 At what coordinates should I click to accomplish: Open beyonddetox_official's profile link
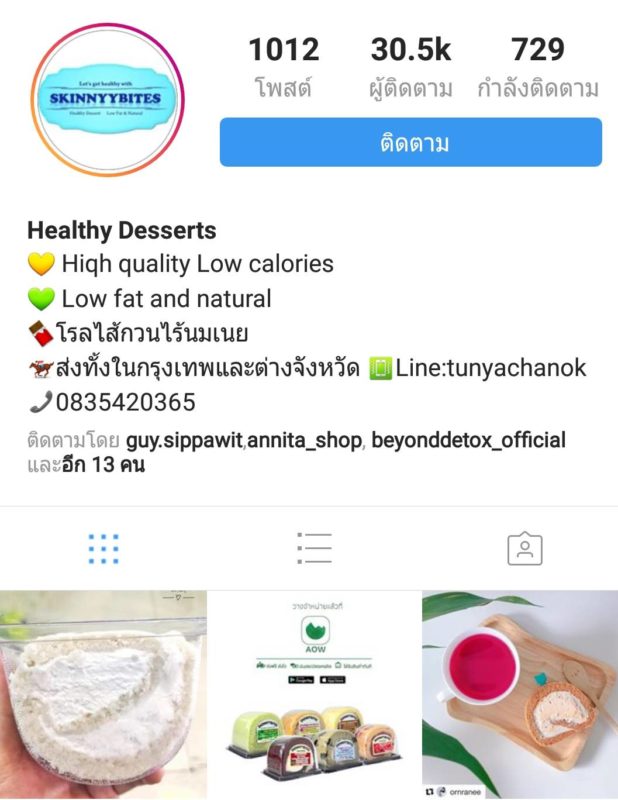point(470,440)
